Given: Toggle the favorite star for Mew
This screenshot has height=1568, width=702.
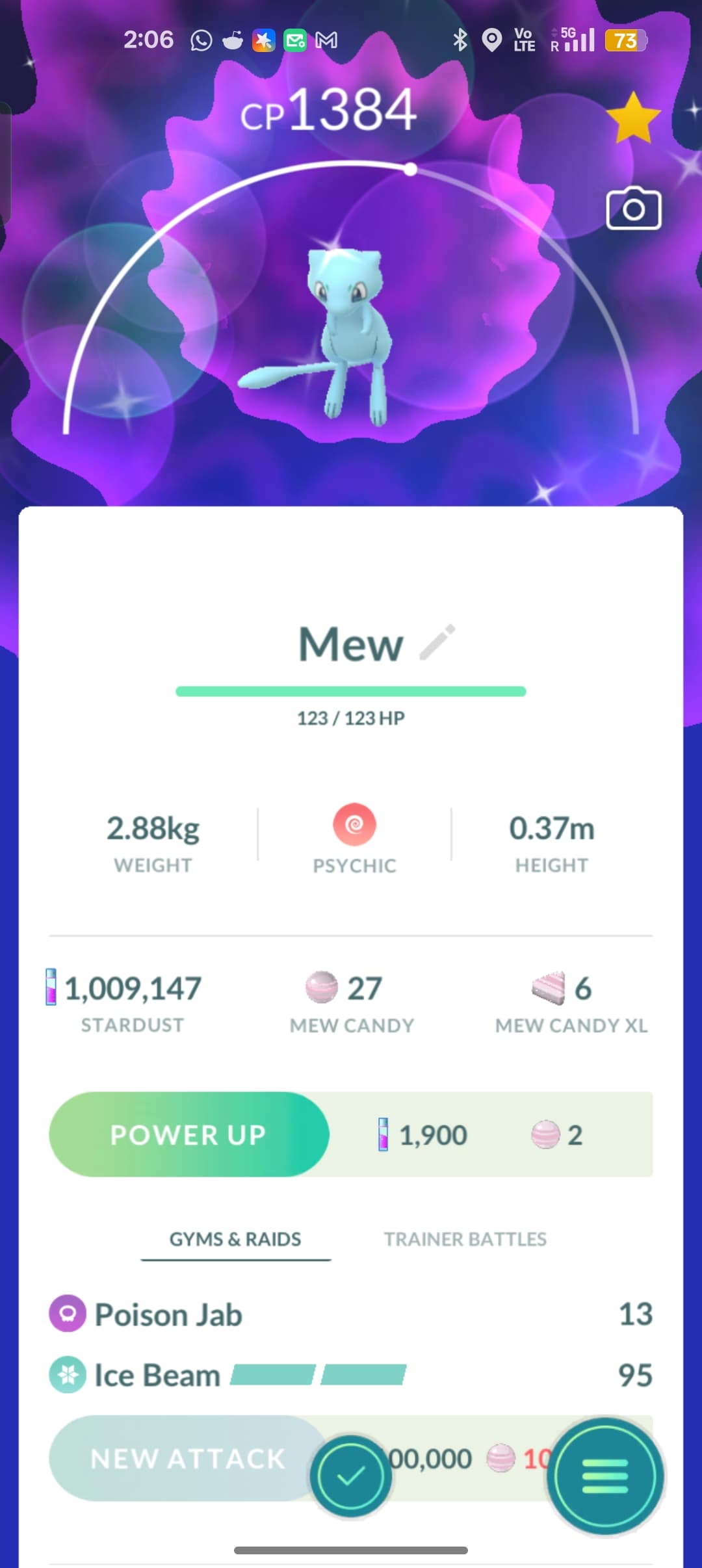Looking at the screenshot, I should (x=632, y=118).
